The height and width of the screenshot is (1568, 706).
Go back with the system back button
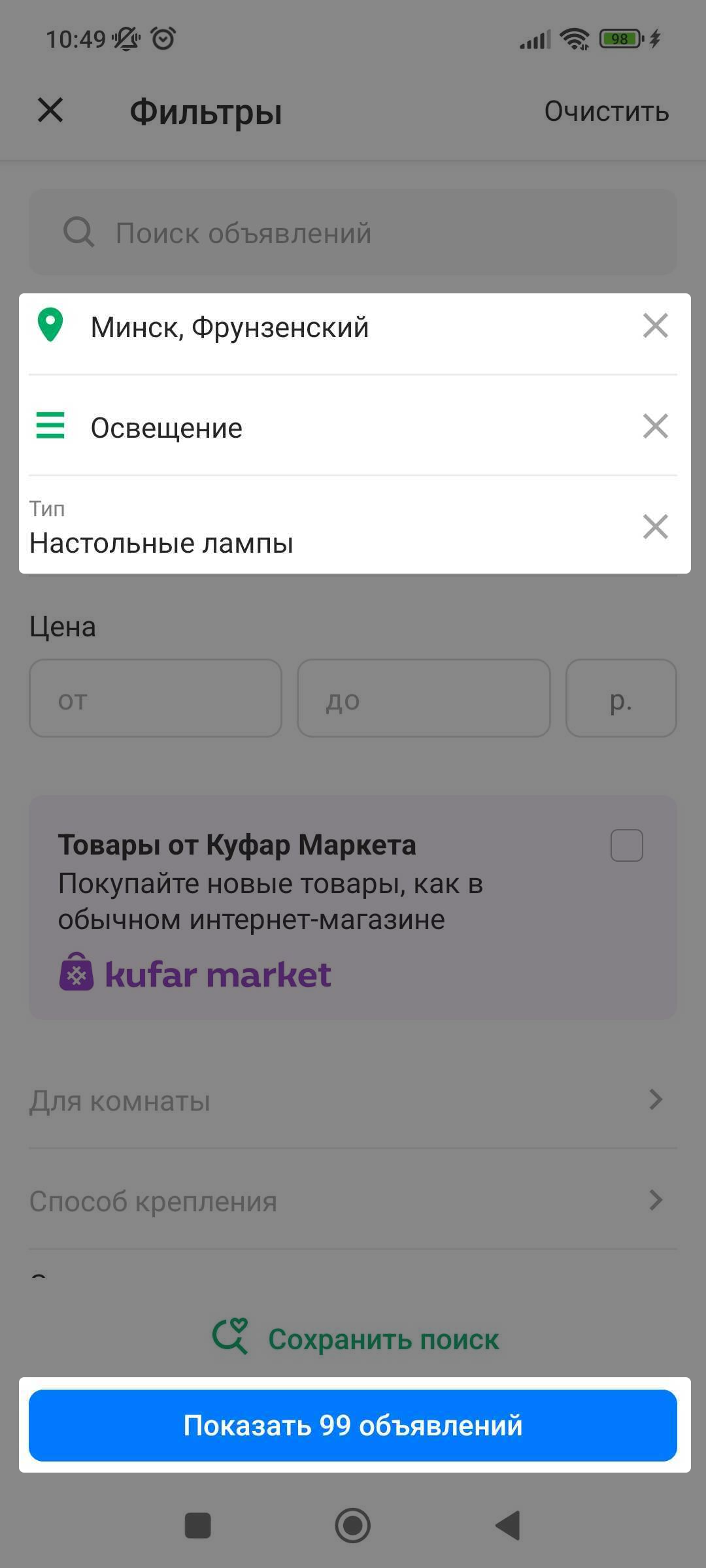pos(508,1526)
